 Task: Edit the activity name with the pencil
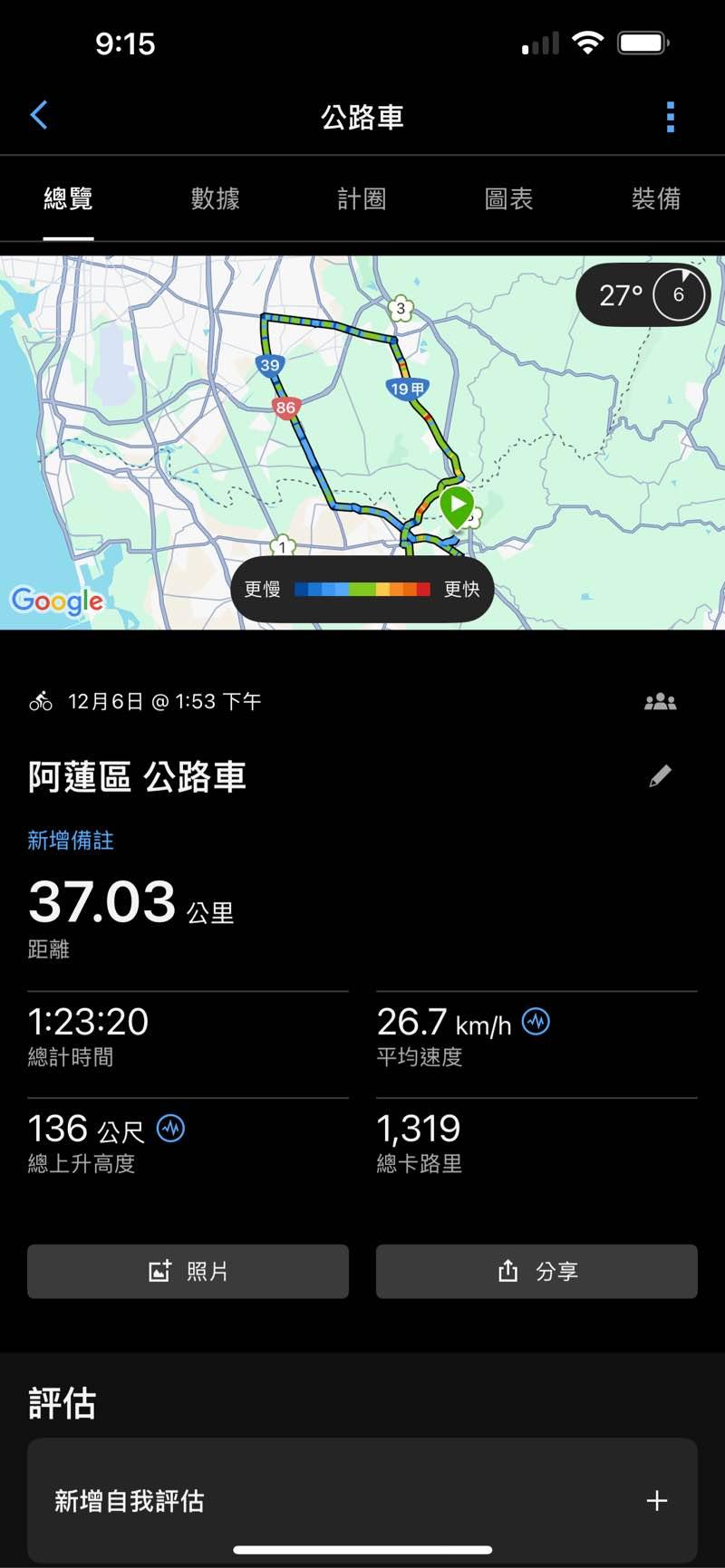660,776
